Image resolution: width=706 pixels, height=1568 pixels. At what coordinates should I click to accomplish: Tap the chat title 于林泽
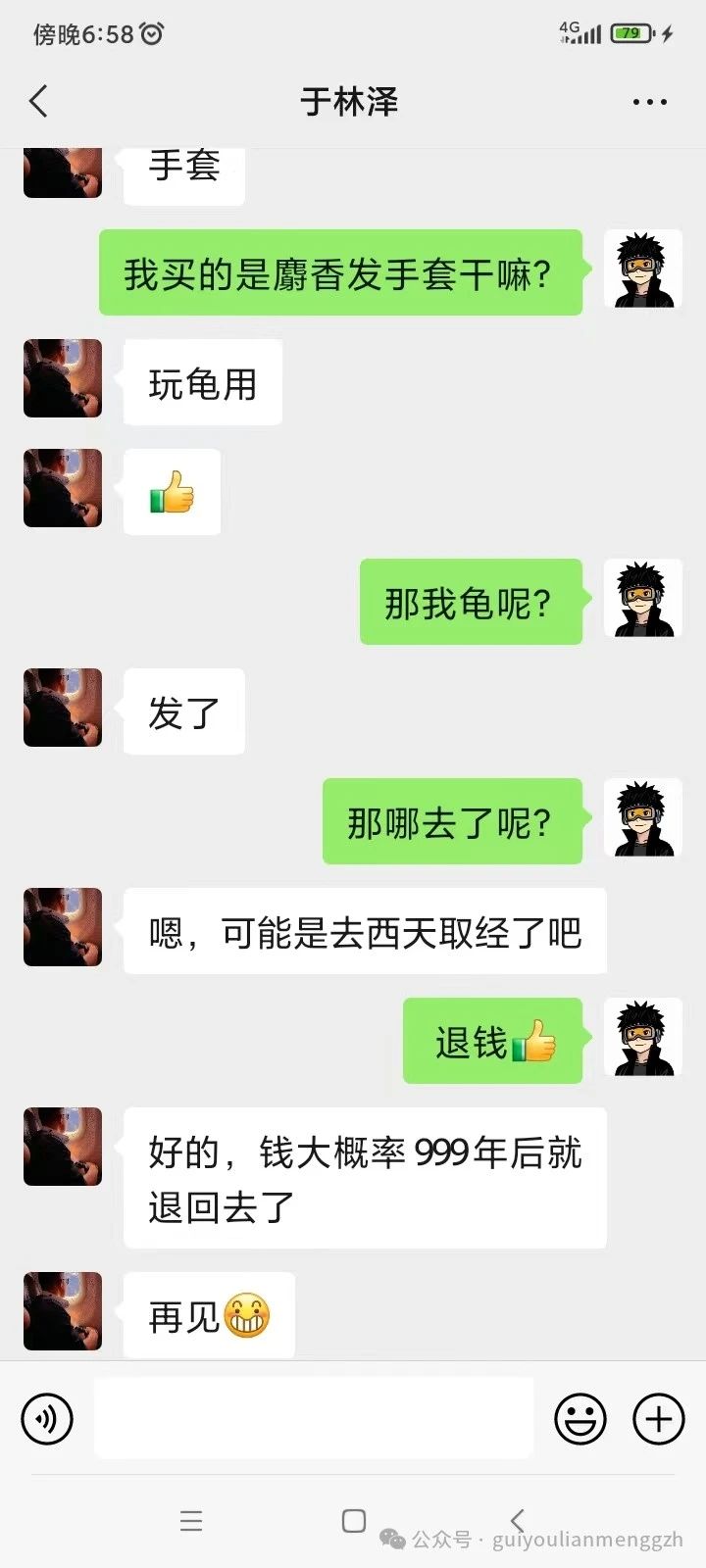click(x=349, y=101)
